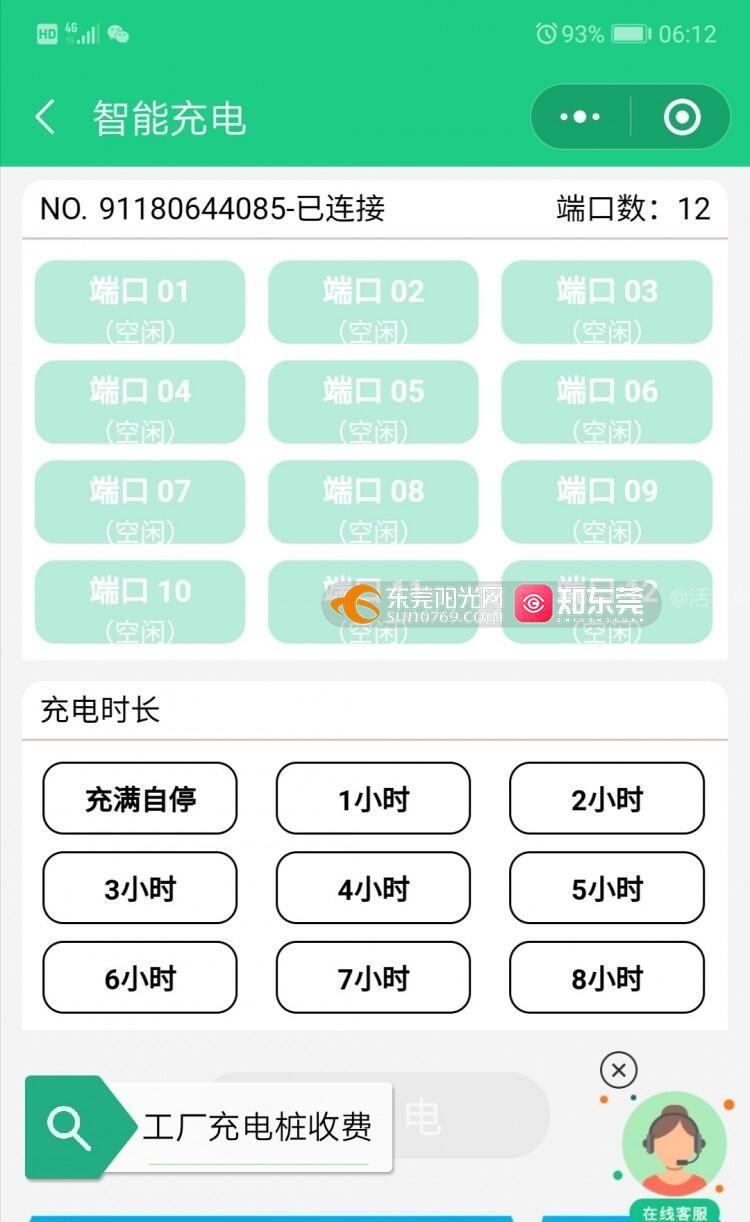Open the mini program more-options menu
The height and width of the screenshot is (1222, 750).
pos(580,117)
